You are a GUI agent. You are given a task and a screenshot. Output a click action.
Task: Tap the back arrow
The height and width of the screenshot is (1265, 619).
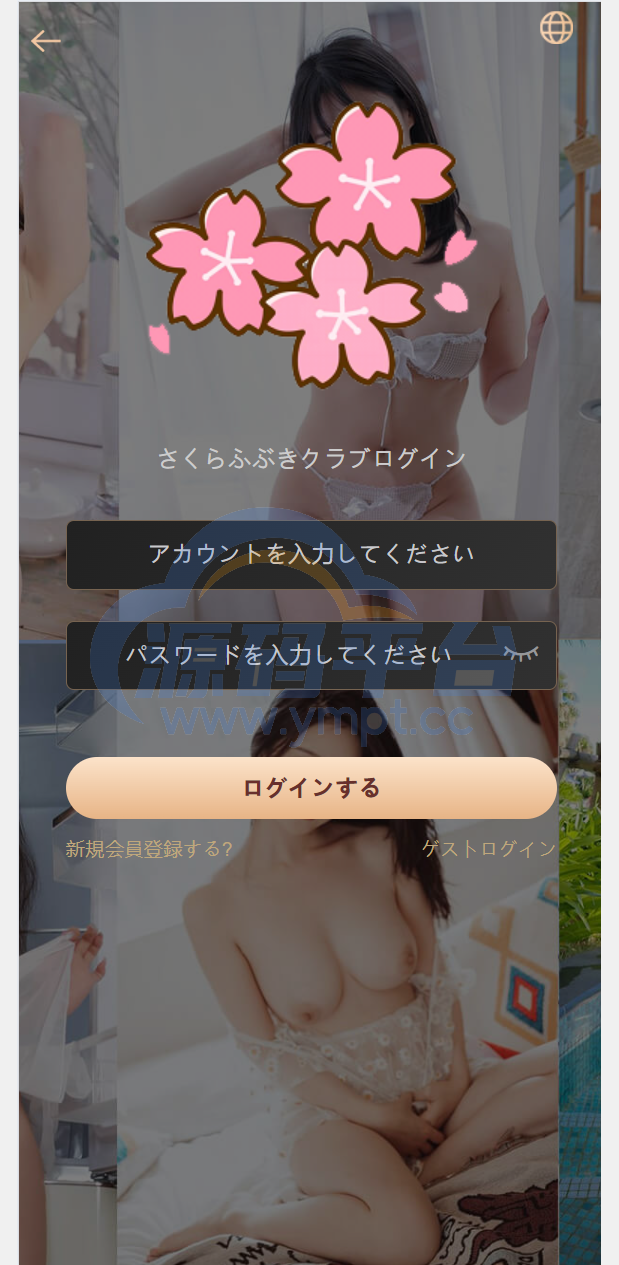pyautogui.click(x=46, y=41)
